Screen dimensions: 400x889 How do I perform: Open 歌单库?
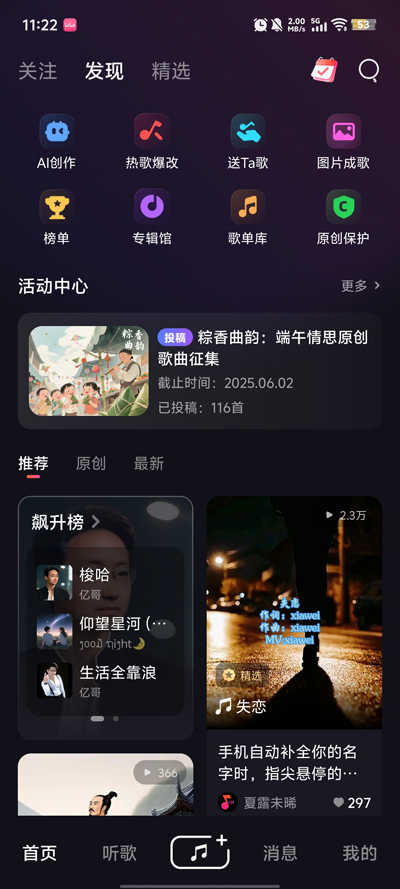[x=248, y=218]
